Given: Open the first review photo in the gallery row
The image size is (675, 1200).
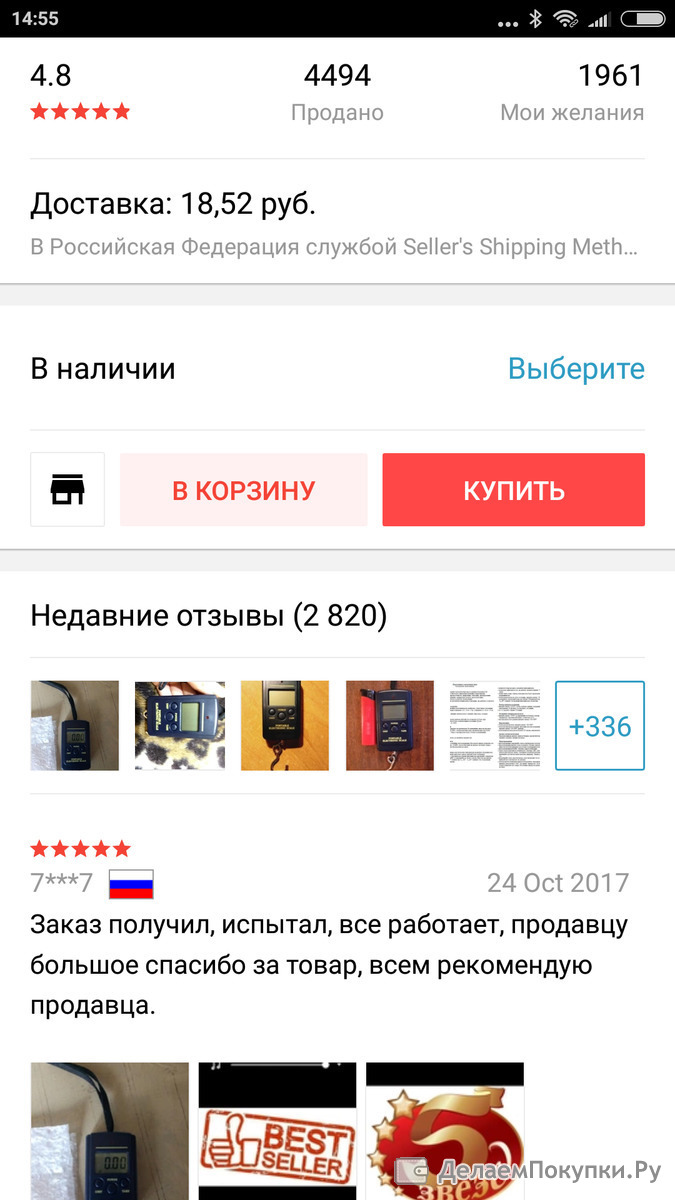Looking at the screenshot, I should click(75, 726).
